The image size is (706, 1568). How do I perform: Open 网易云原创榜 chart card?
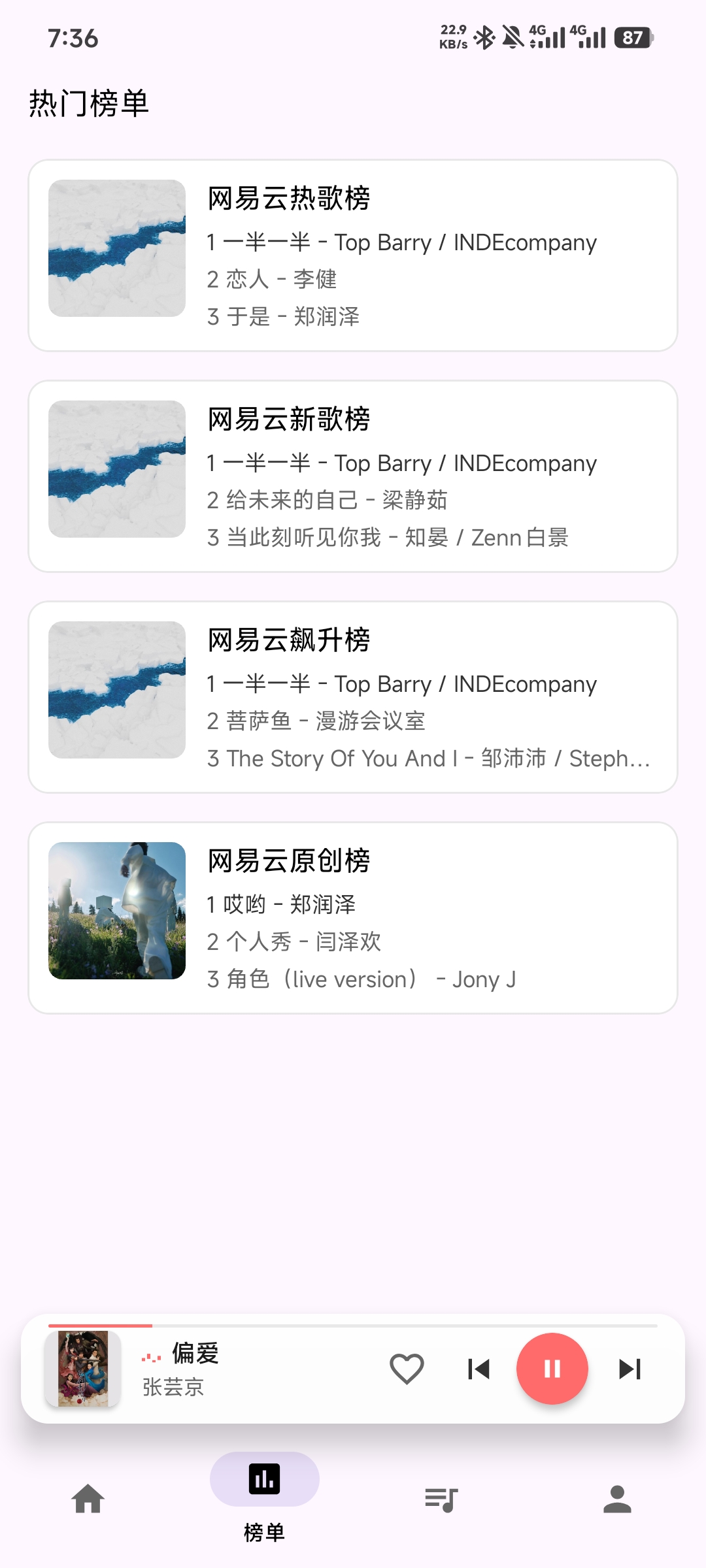pyautogui.click(x=353, y=915)
